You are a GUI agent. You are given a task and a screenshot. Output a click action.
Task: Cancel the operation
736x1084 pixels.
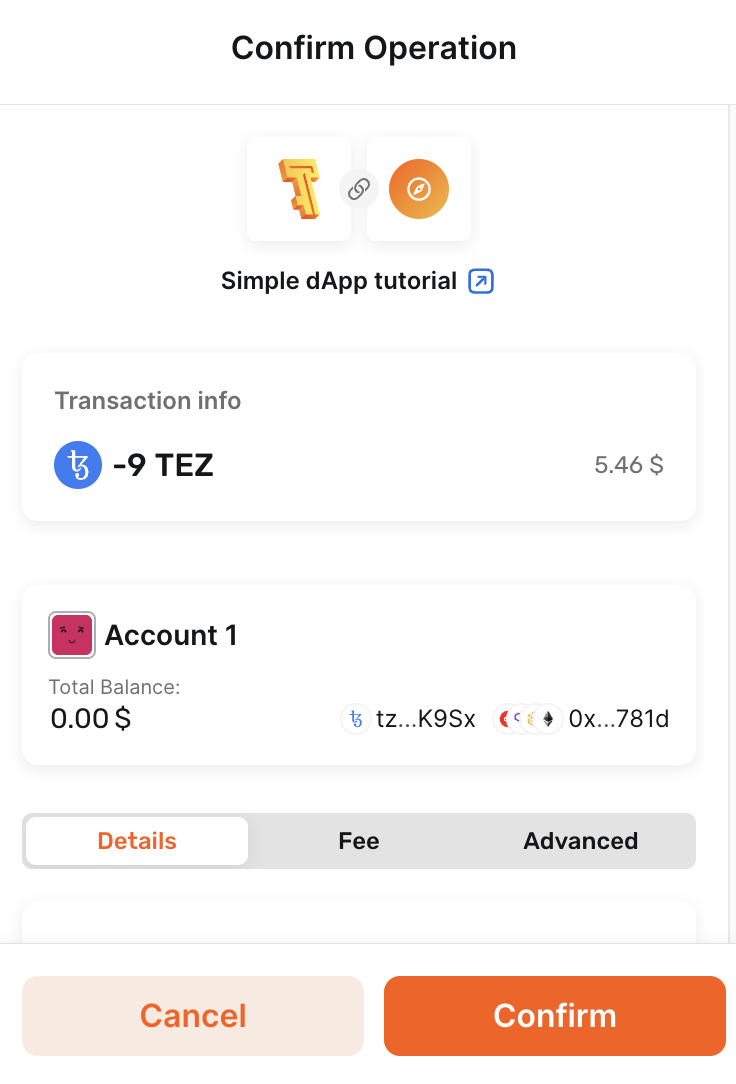tap(192, 1016)
